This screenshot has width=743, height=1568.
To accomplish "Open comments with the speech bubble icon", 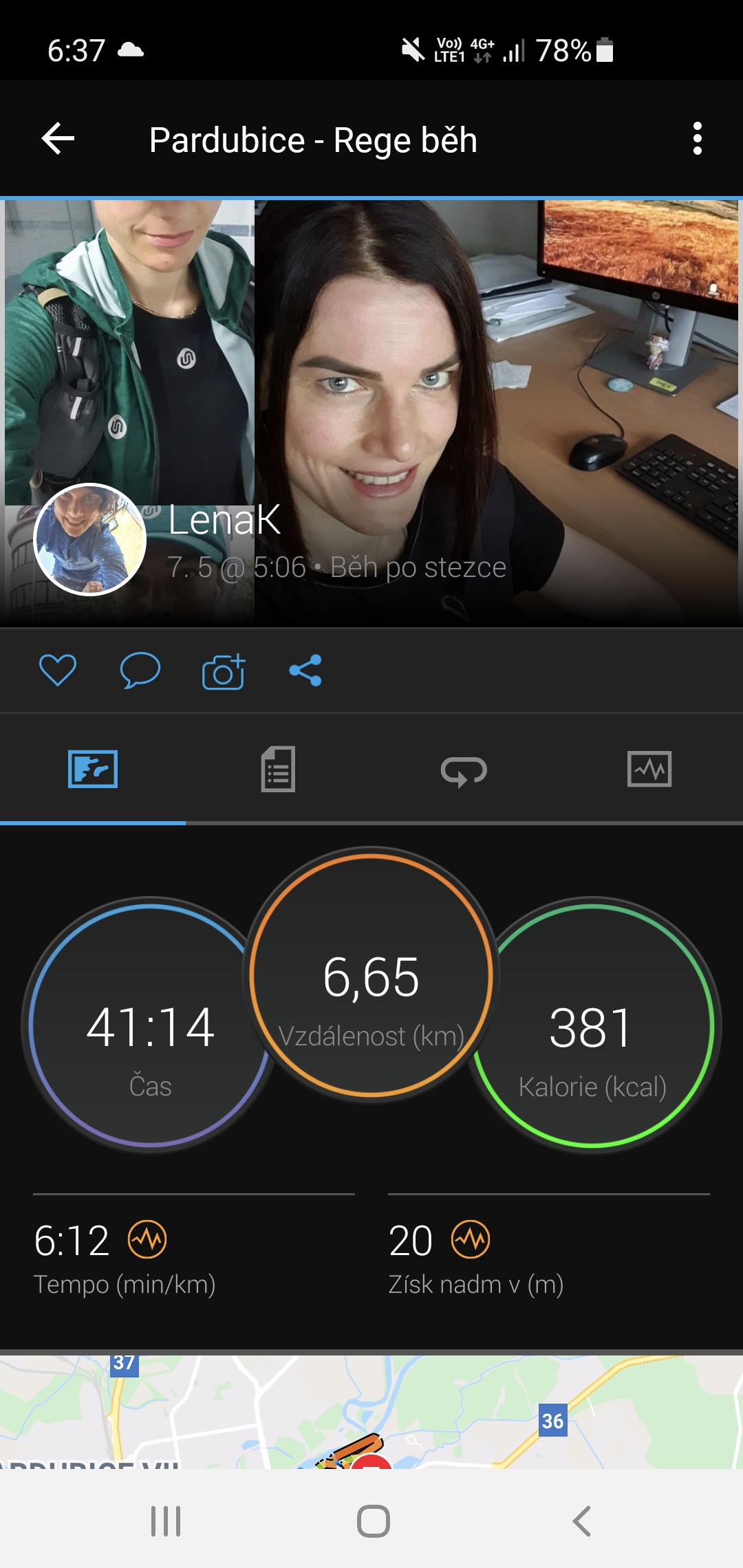I will tap(140, 670).
